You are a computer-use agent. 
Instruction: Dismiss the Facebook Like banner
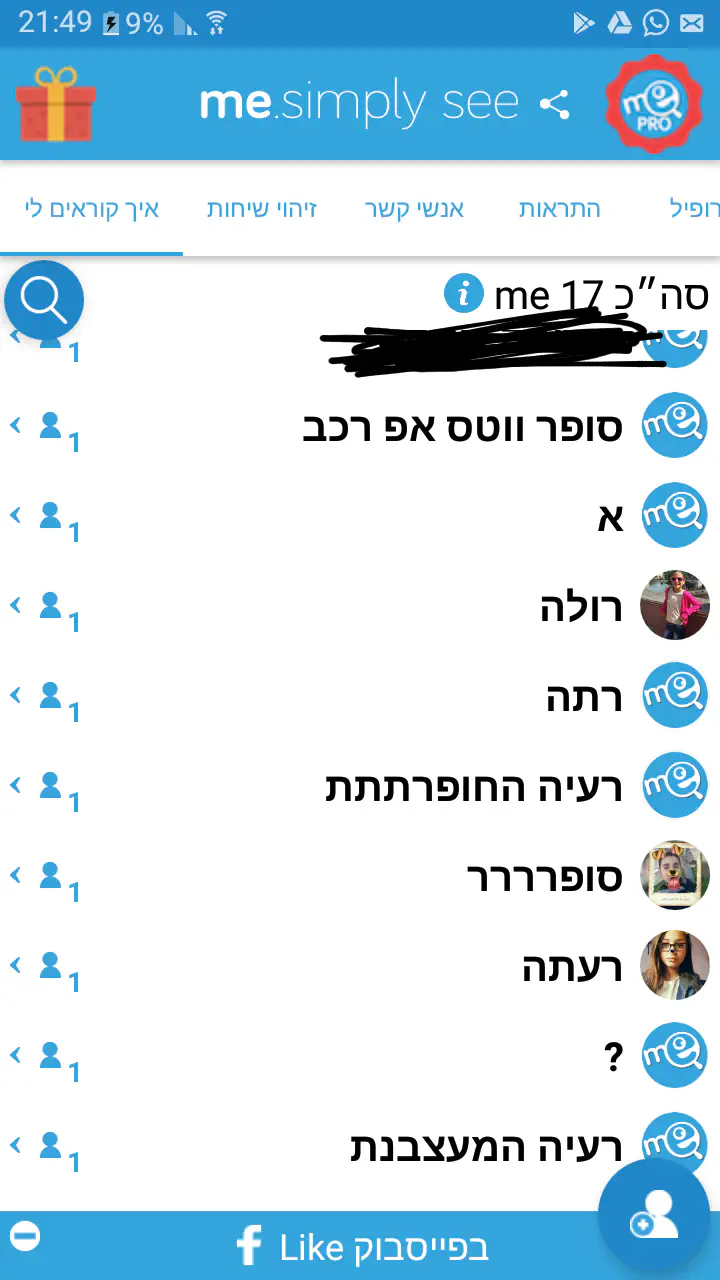pyautogui.click(x=26, y=1236)
